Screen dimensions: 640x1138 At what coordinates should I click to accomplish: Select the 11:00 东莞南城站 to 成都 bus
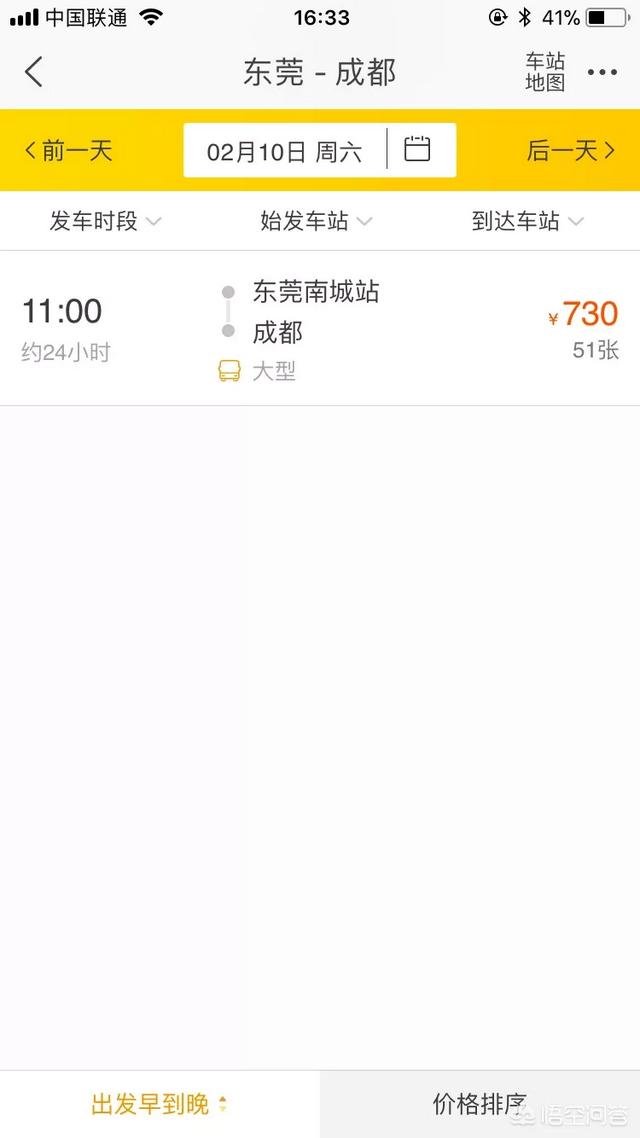click(x=320, y=330)
